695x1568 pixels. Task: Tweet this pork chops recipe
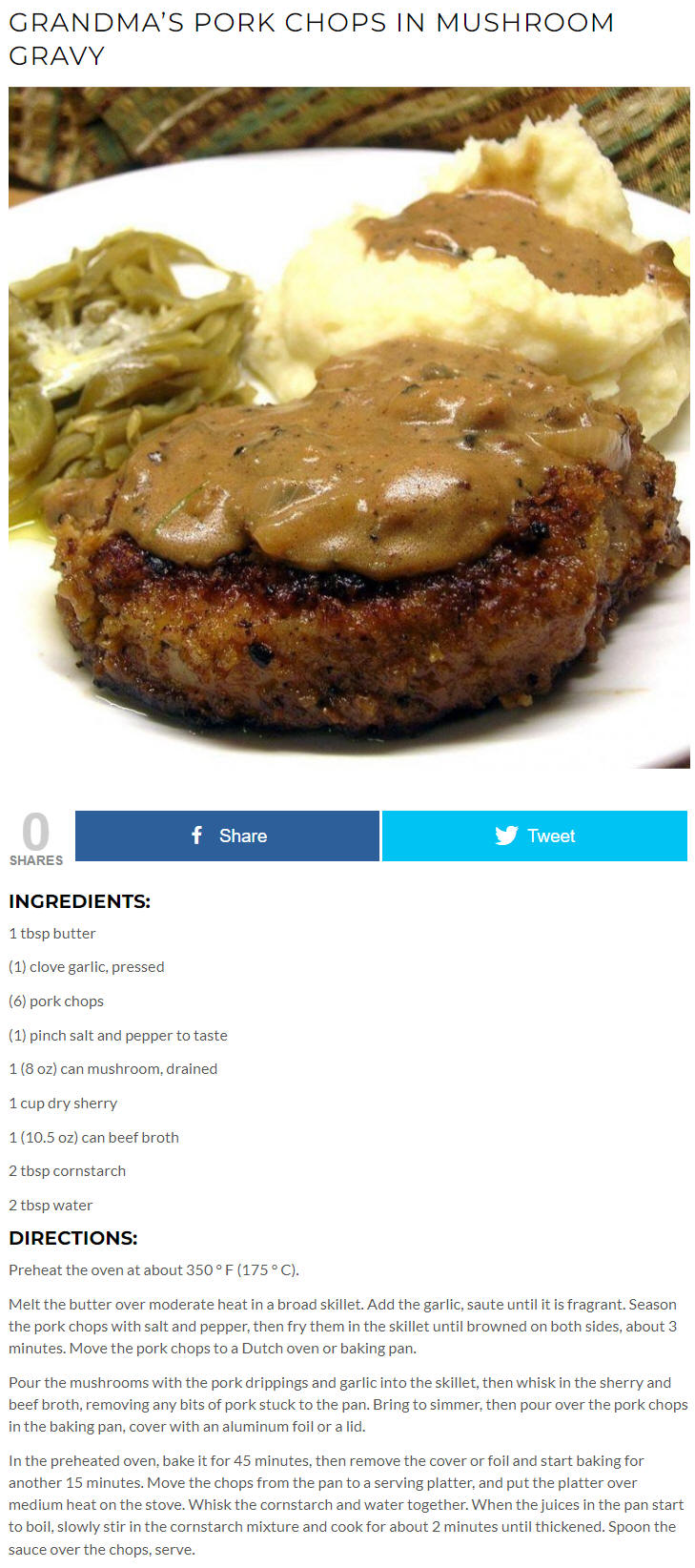534,836
